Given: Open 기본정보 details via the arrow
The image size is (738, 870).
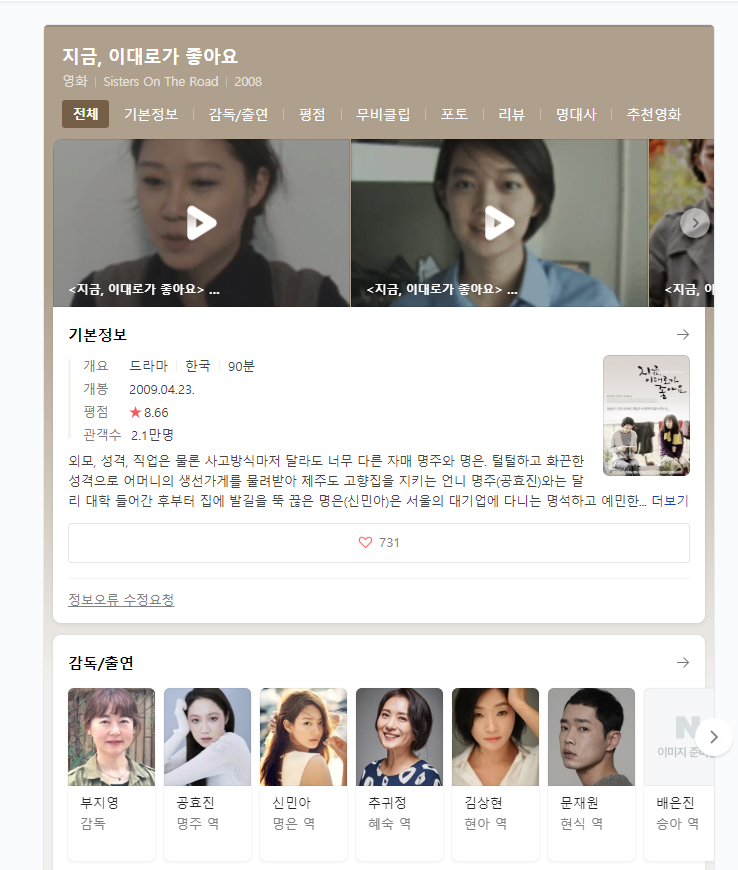Looking at the screenshot, I should click(683, 335).
